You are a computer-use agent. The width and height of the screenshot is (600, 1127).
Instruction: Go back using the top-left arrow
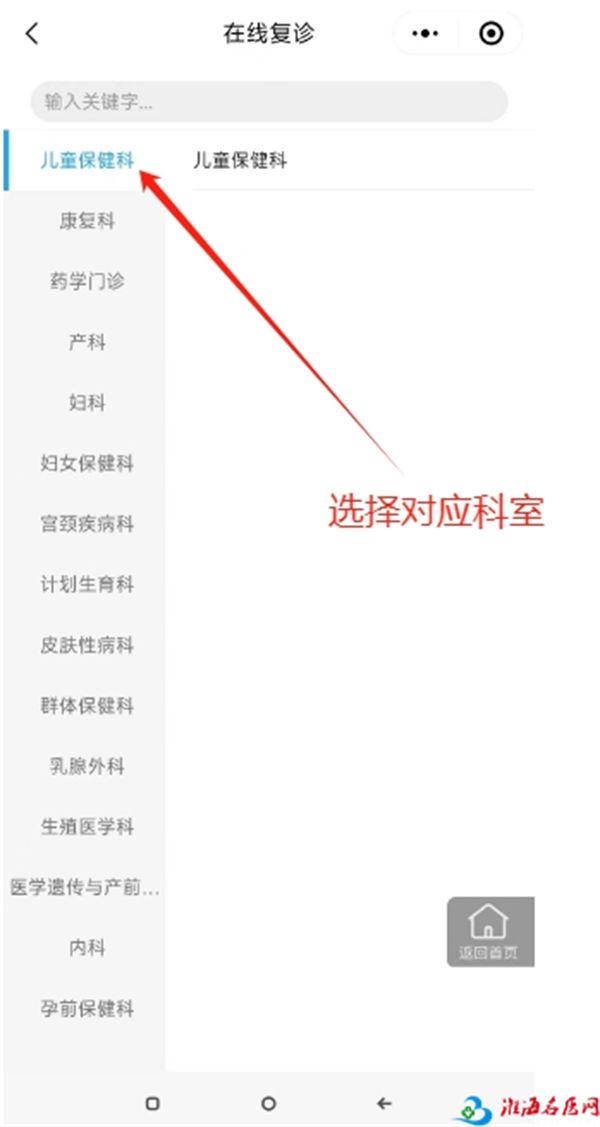[x=32, y=33]
